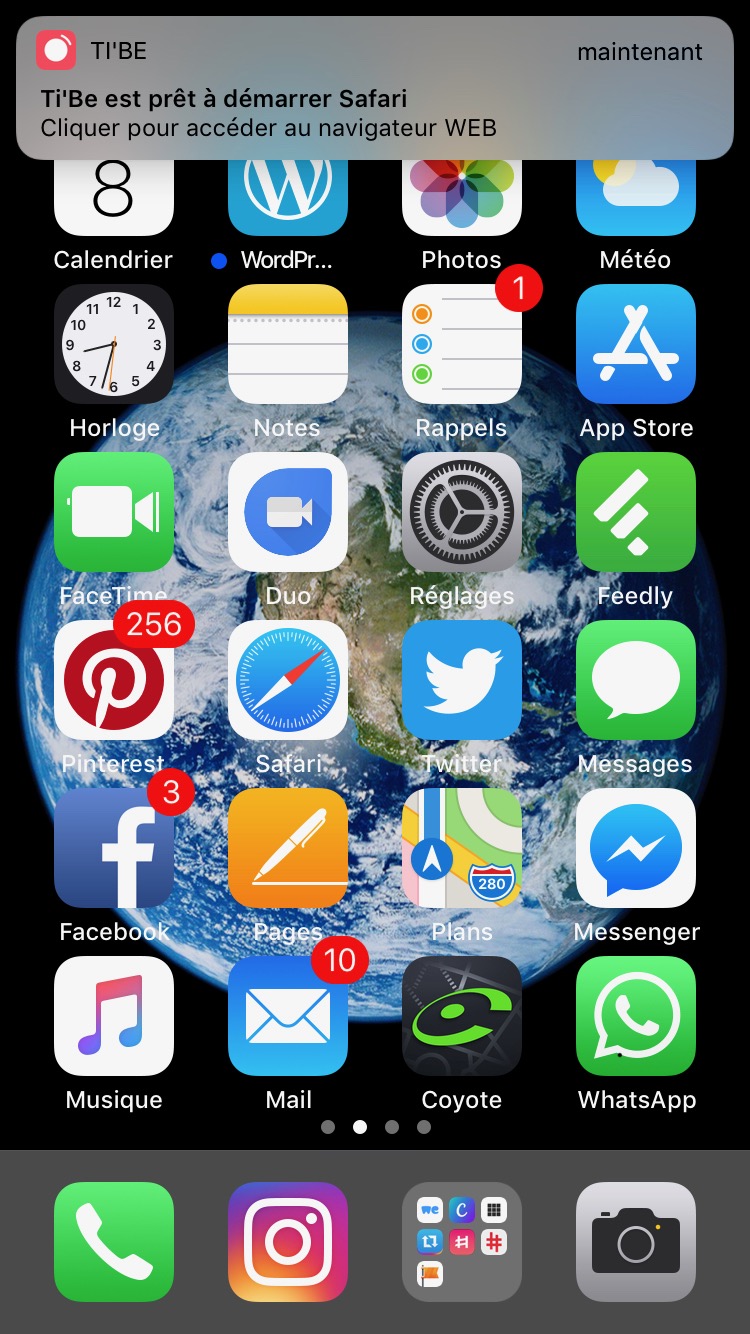Open Twitter
The width and height of the screenshot is (750, 1334).
462,680
